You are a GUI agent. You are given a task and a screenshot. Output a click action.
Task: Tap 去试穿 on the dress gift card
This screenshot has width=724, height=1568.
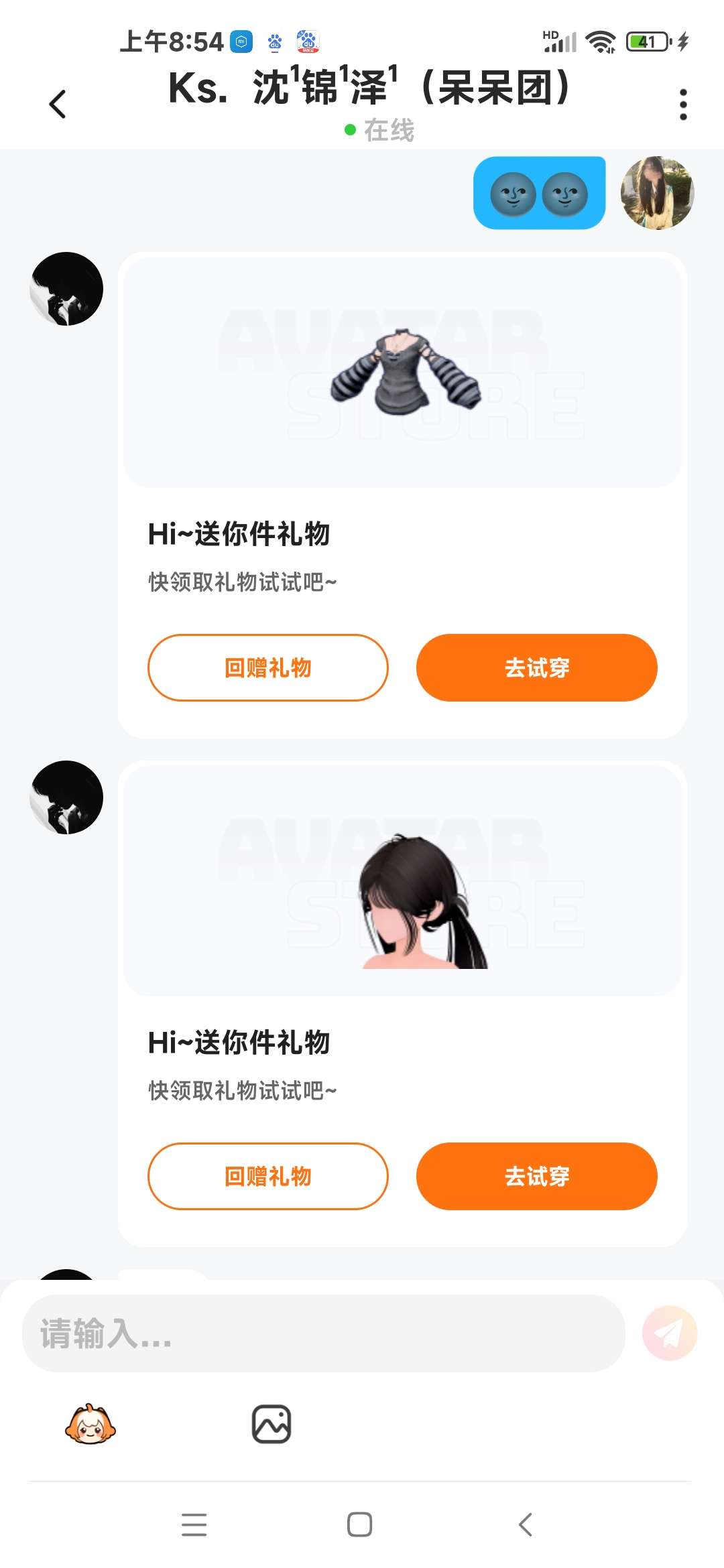click(x=536, y=667)
